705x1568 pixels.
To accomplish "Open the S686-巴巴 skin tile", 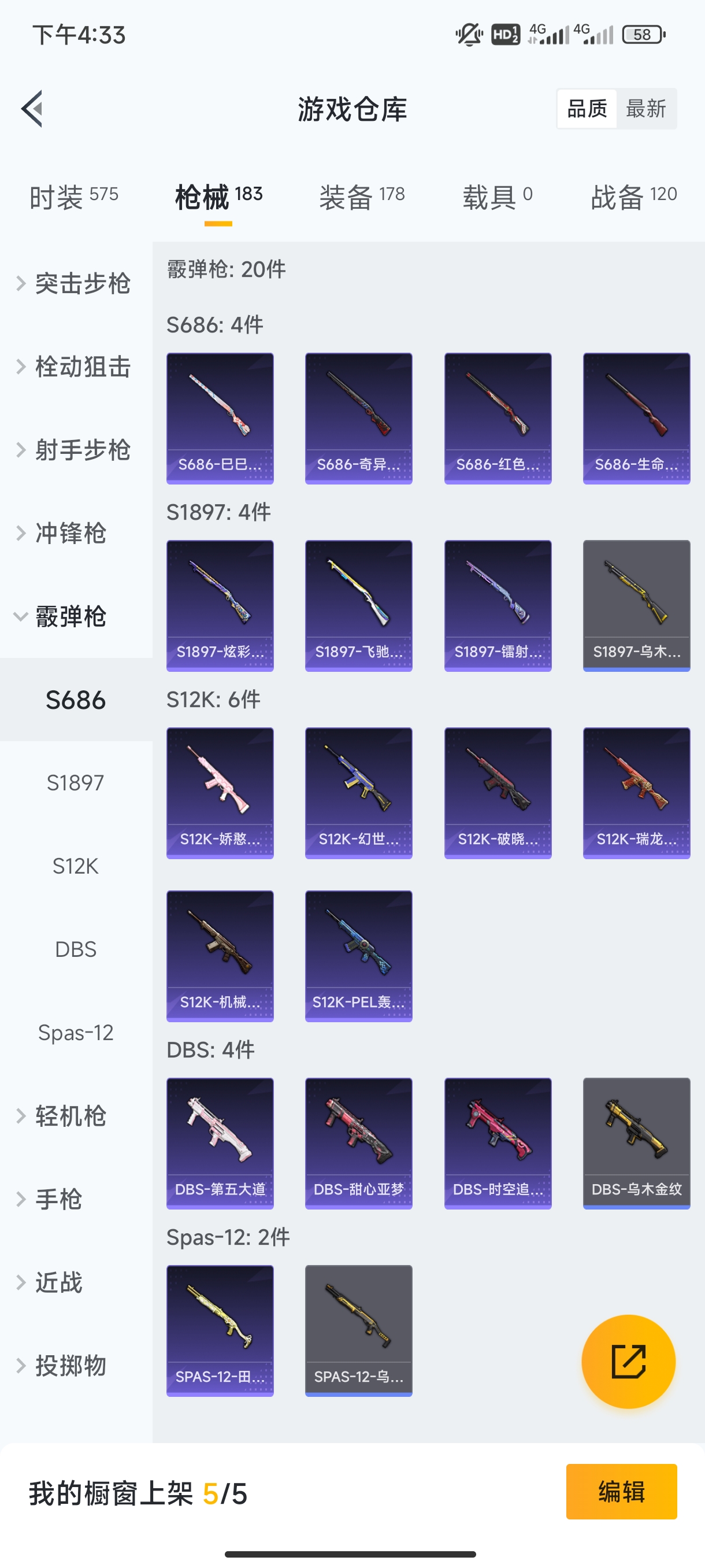I will (220, 419).
